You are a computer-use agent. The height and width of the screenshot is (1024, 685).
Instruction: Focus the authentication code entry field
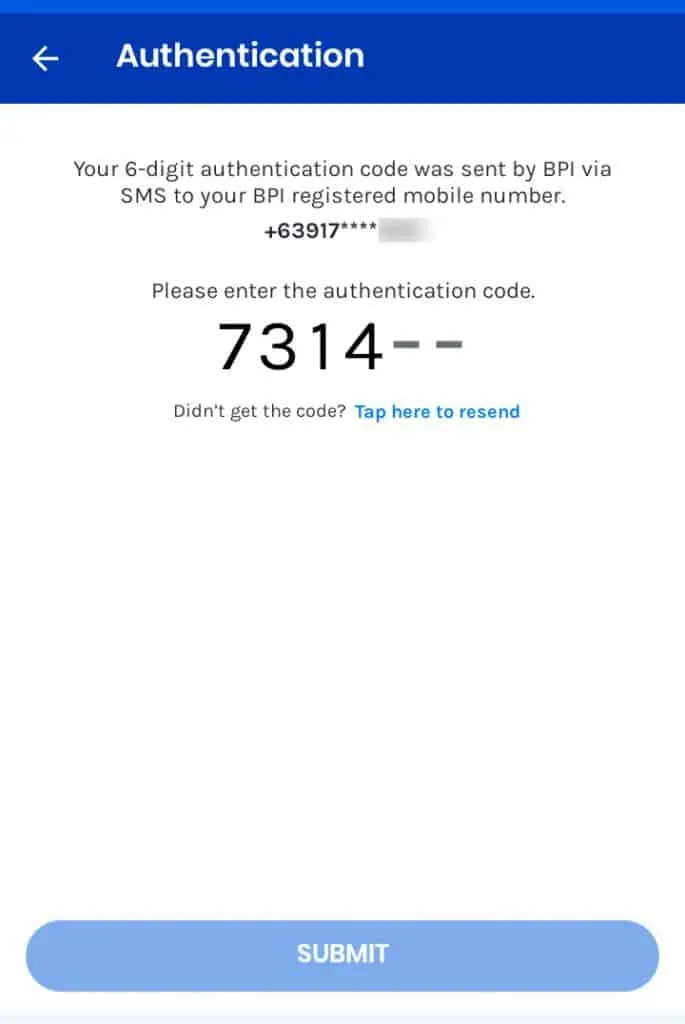tap(341, 347)
